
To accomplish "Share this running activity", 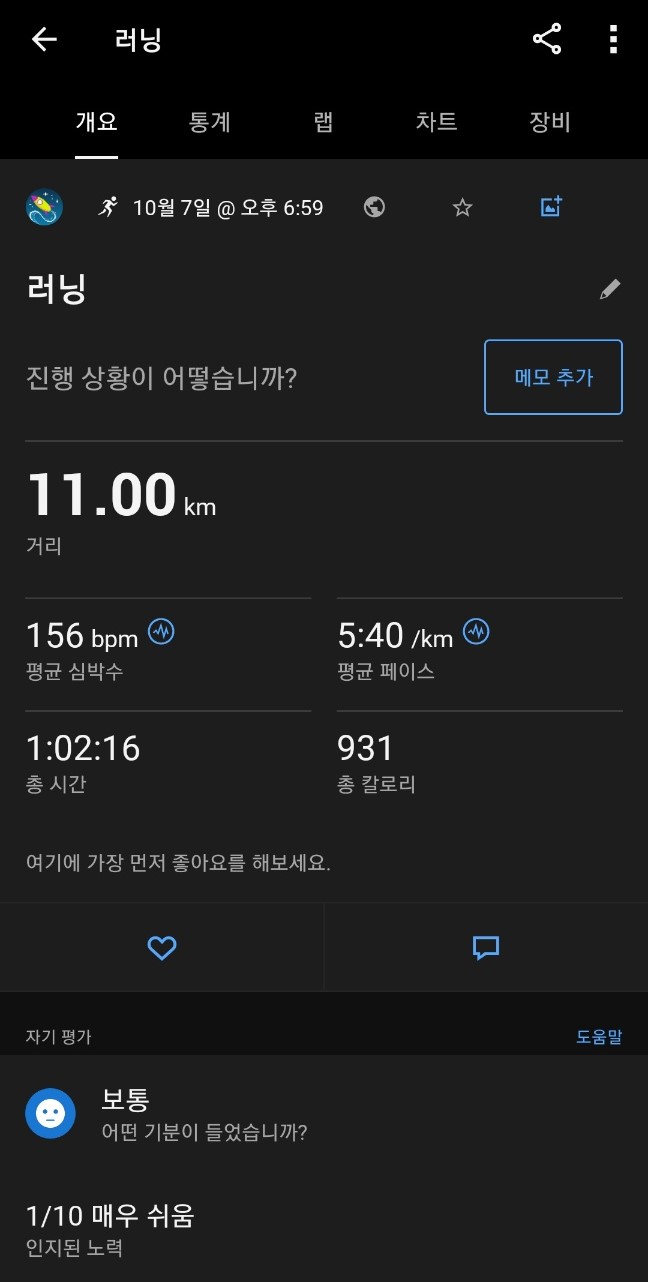I will (547, 40).
